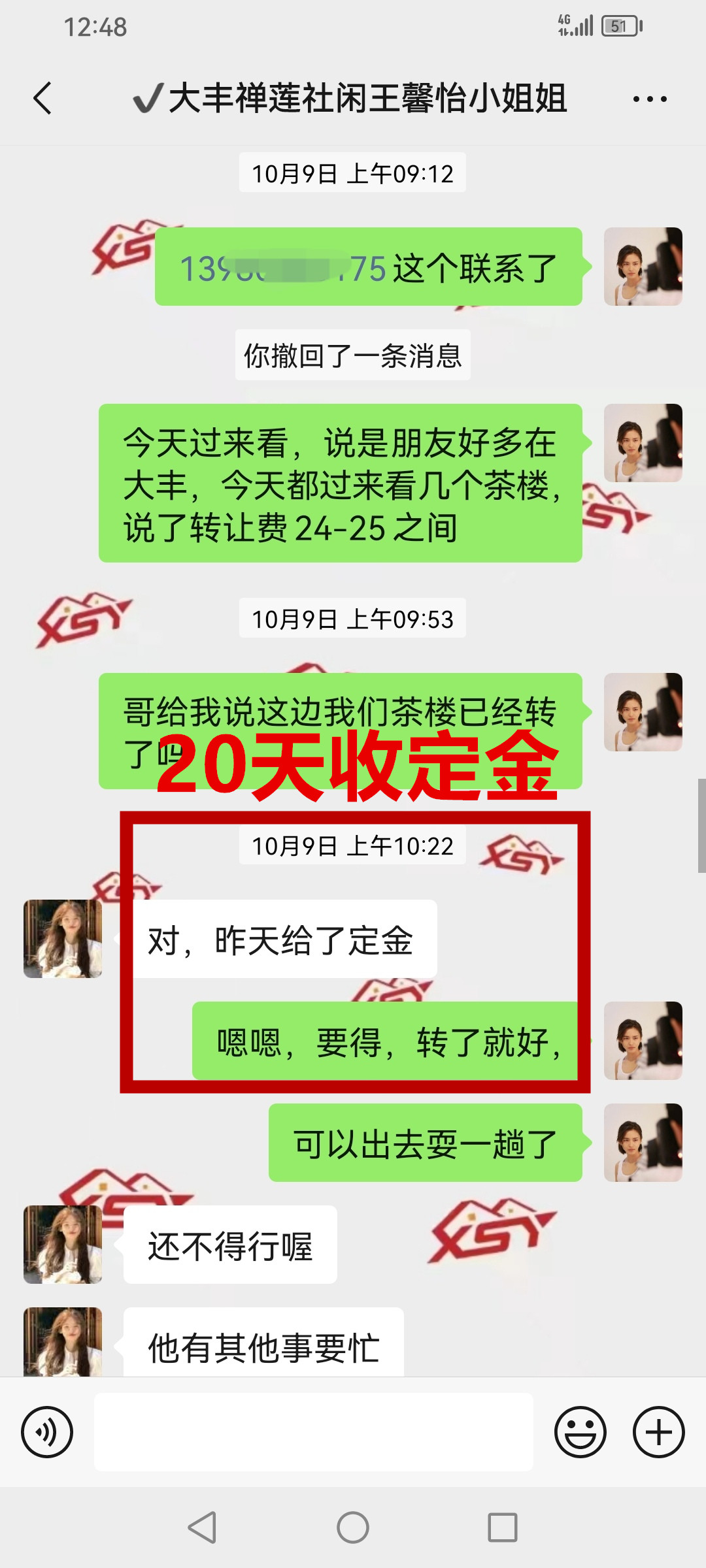Open the chat info overflow menu
This screenshot has height=1568, width=706.
649,99
